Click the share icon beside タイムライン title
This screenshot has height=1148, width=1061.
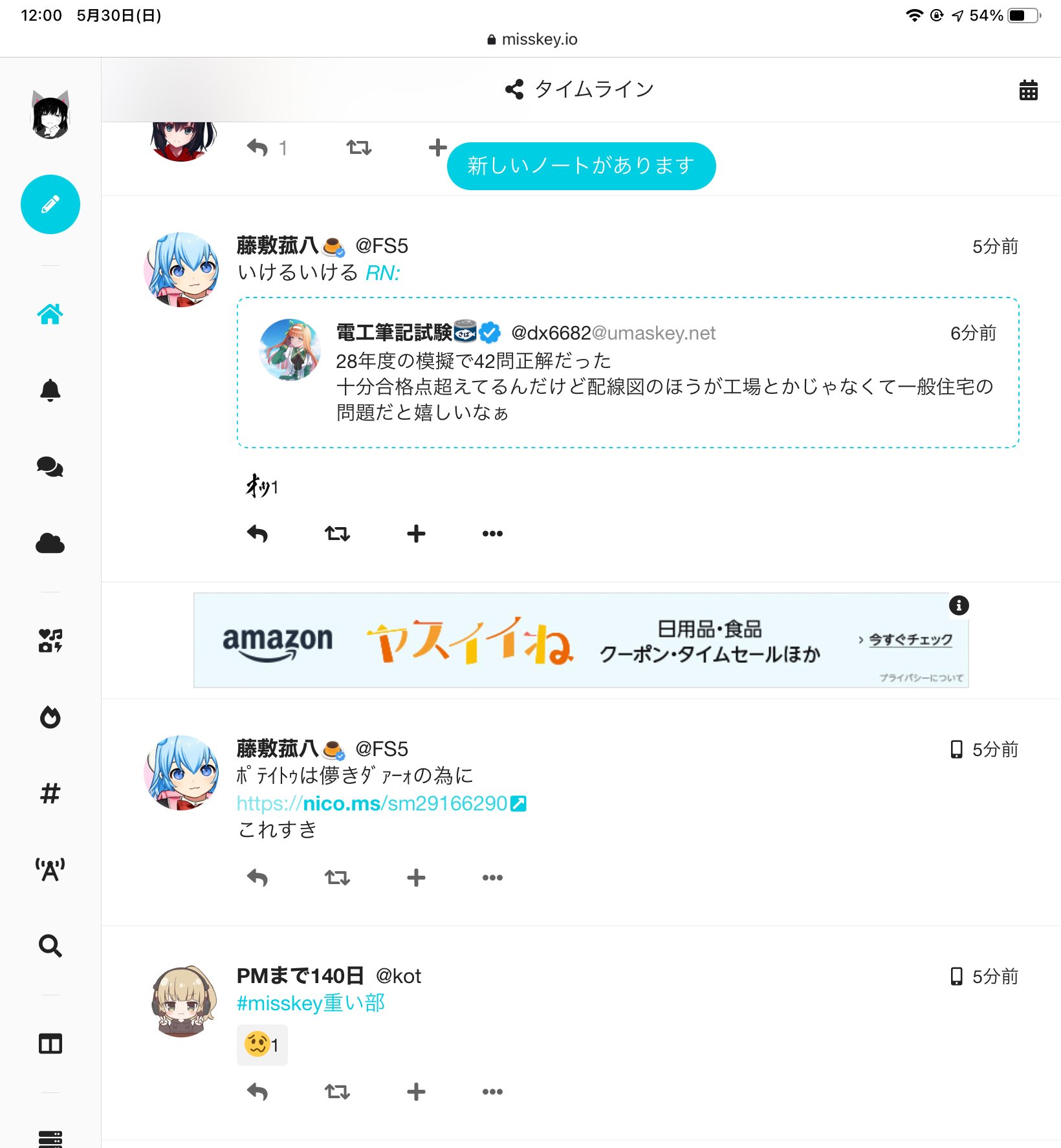514,89
